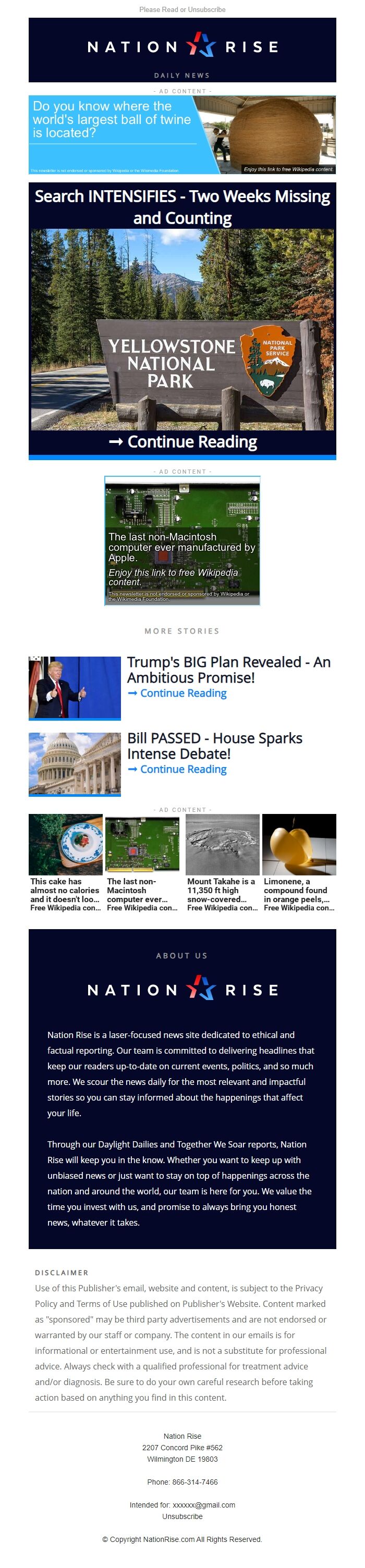Image resolution: width=365 pixels, height=1568 pixels.
Task: Open the last non-Macintosh computer banner ad
Action: click(182, 540)
